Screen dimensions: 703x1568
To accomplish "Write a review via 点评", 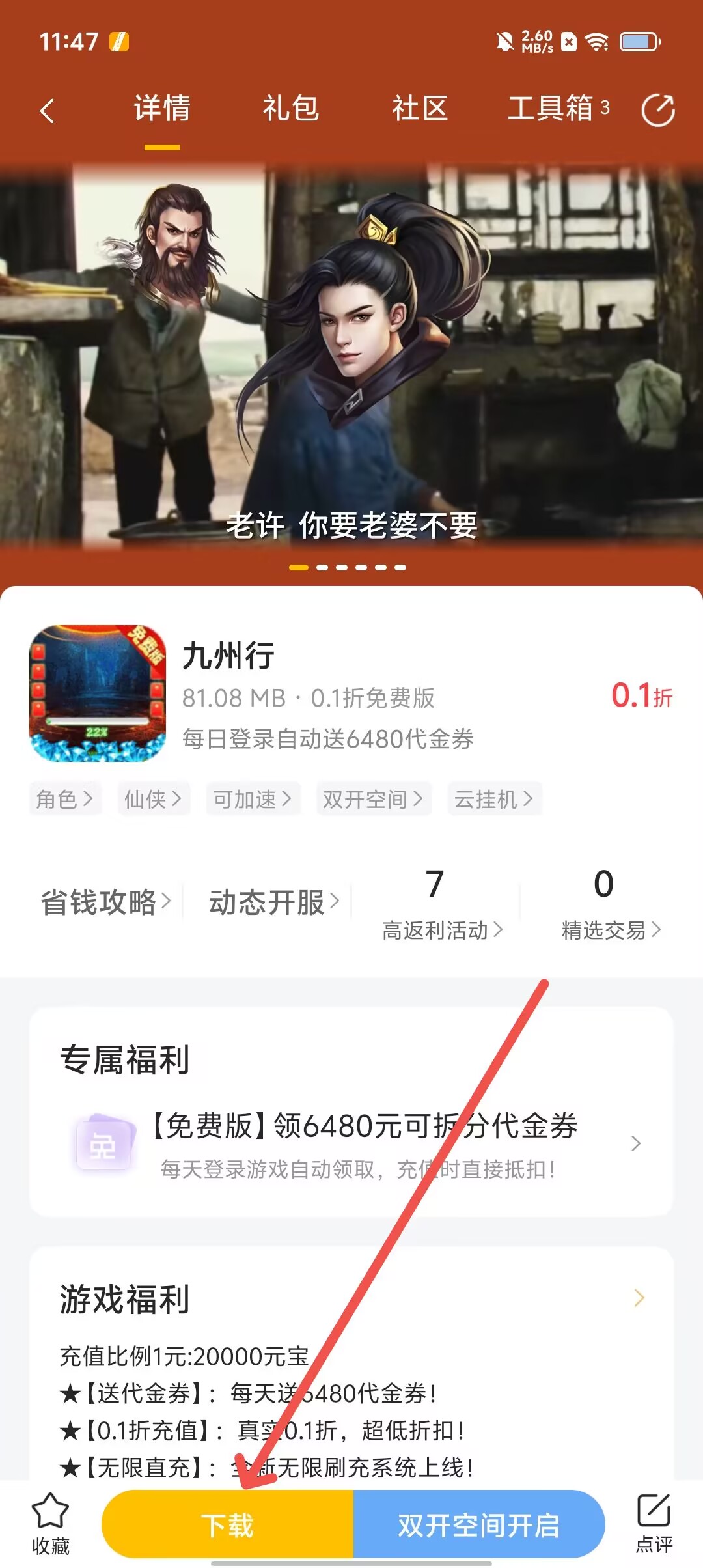I will pos(654,1524).
